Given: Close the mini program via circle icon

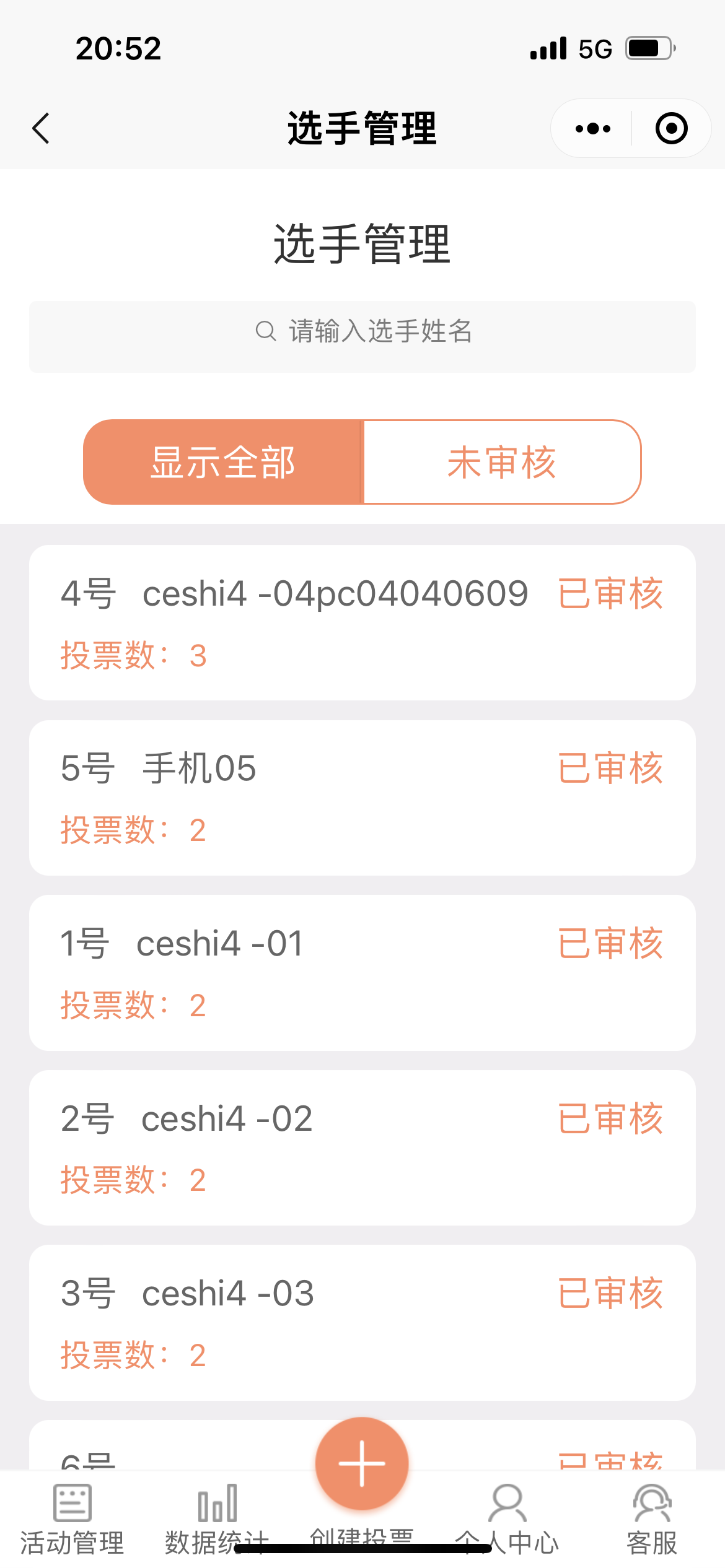Looking at the screenshot, I should (x=671, y=129).
